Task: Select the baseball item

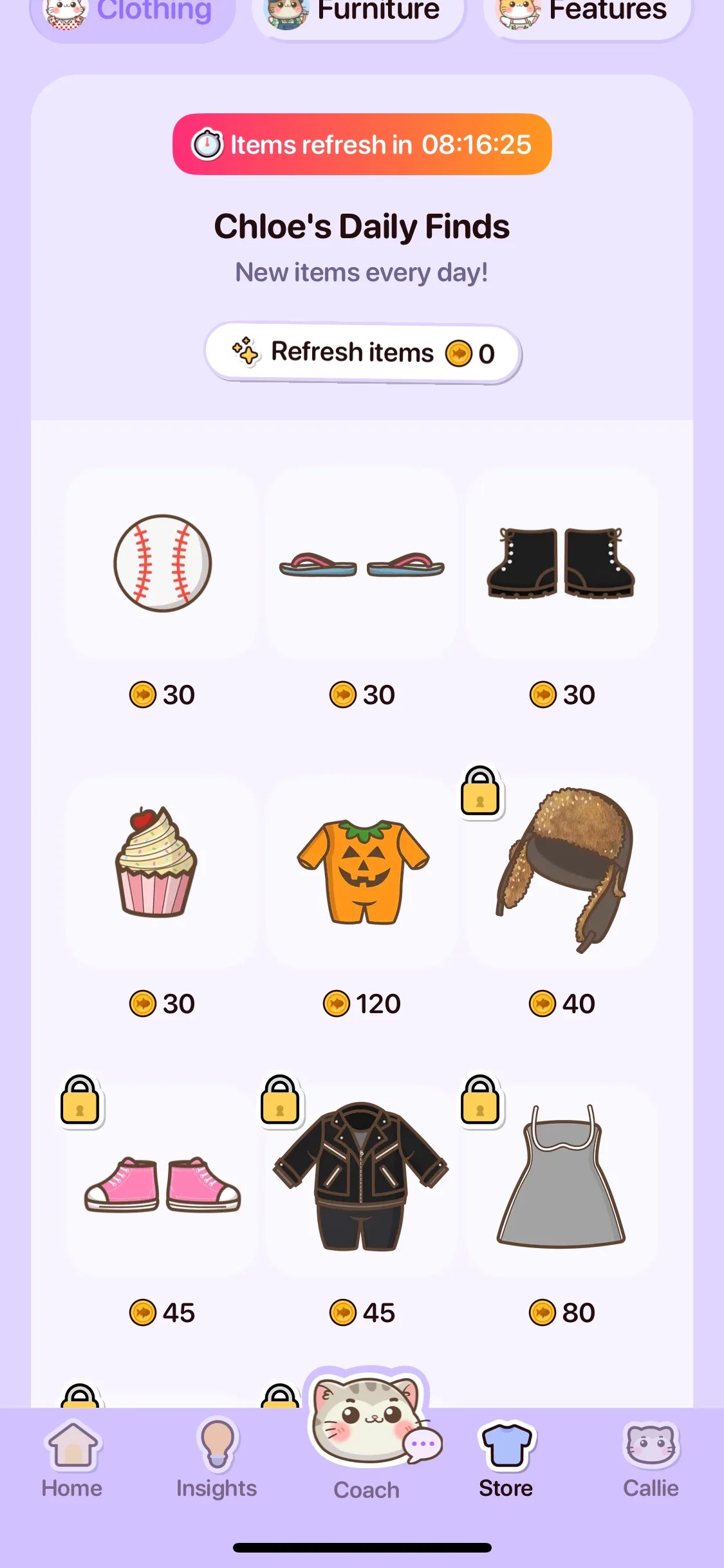Action: 162,563
